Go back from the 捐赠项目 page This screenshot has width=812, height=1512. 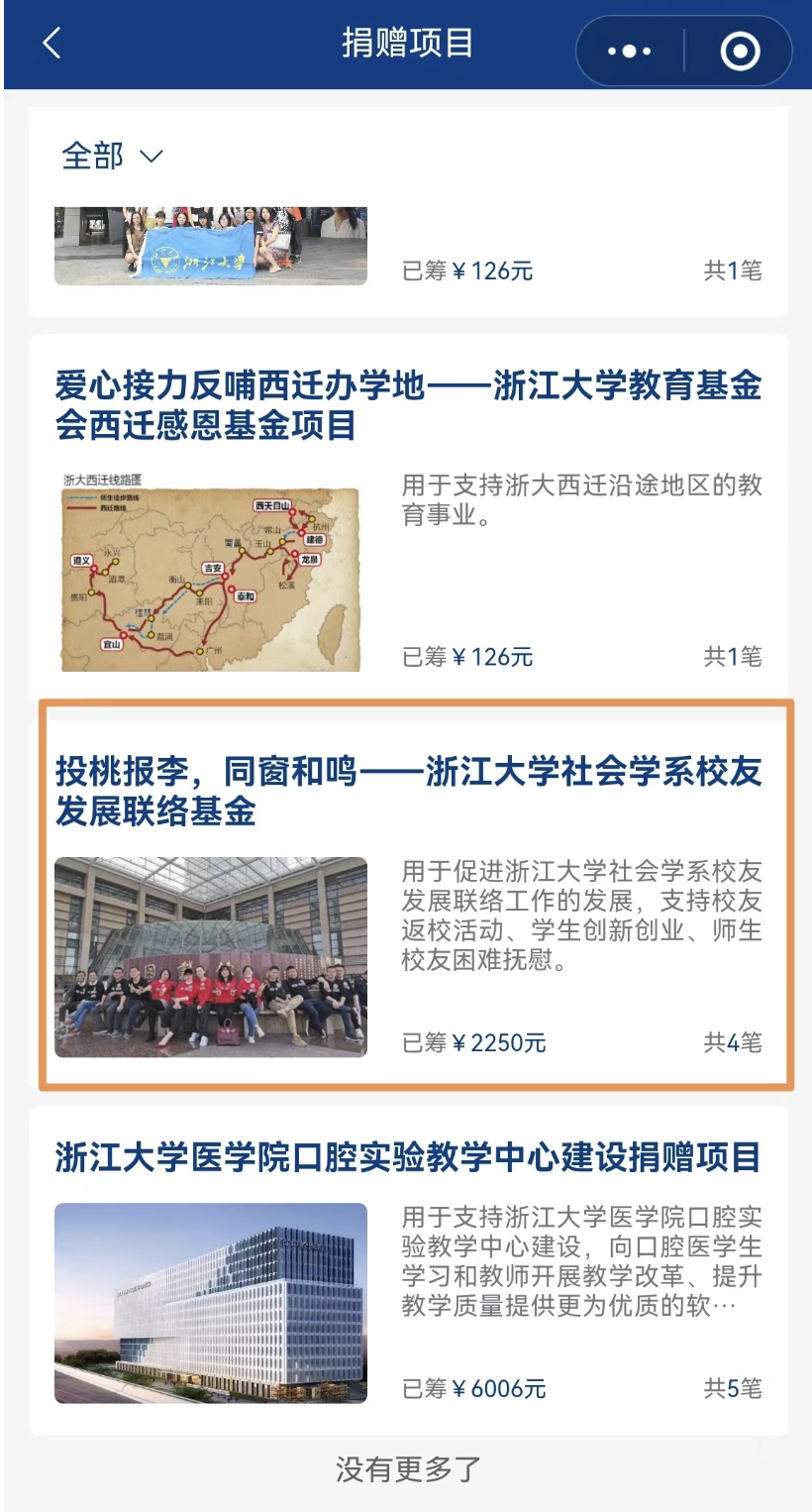click(x=52, y=44)
